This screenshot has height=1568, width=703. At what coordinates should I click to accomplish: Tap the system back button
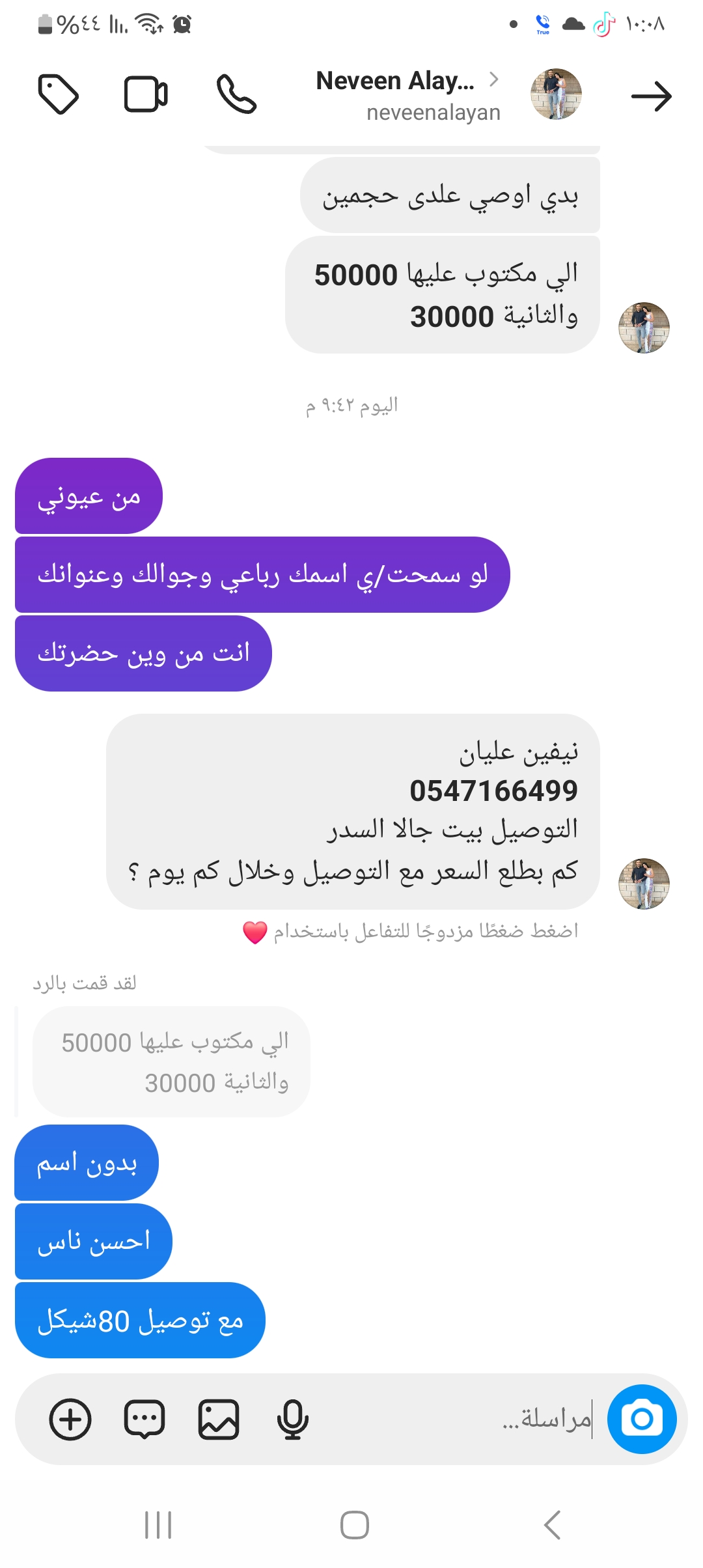pos(552,1525)
